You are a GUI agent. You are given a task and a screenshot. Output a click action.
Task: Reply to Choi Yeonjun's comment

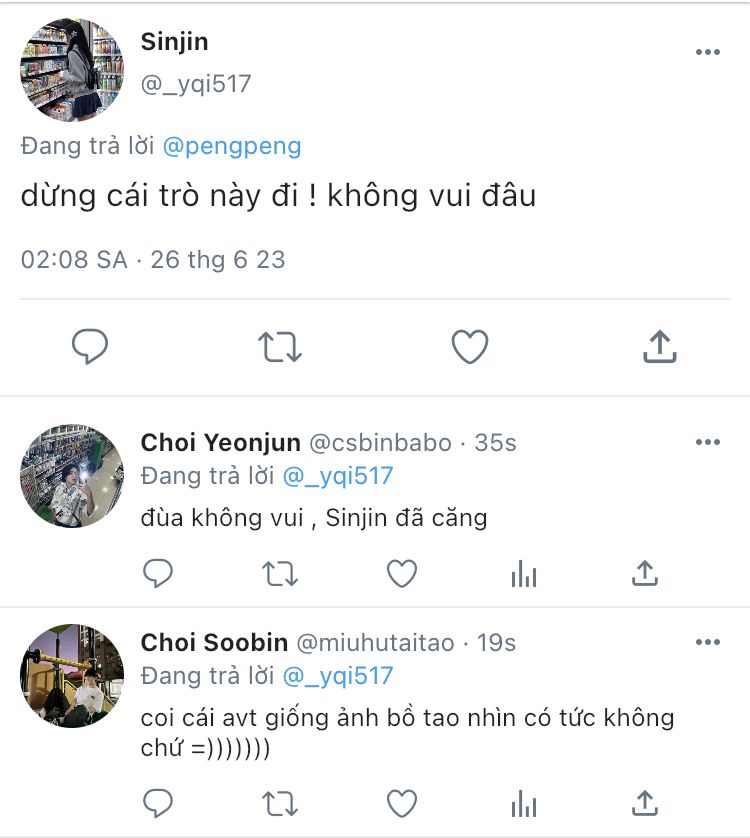(158, 573)
